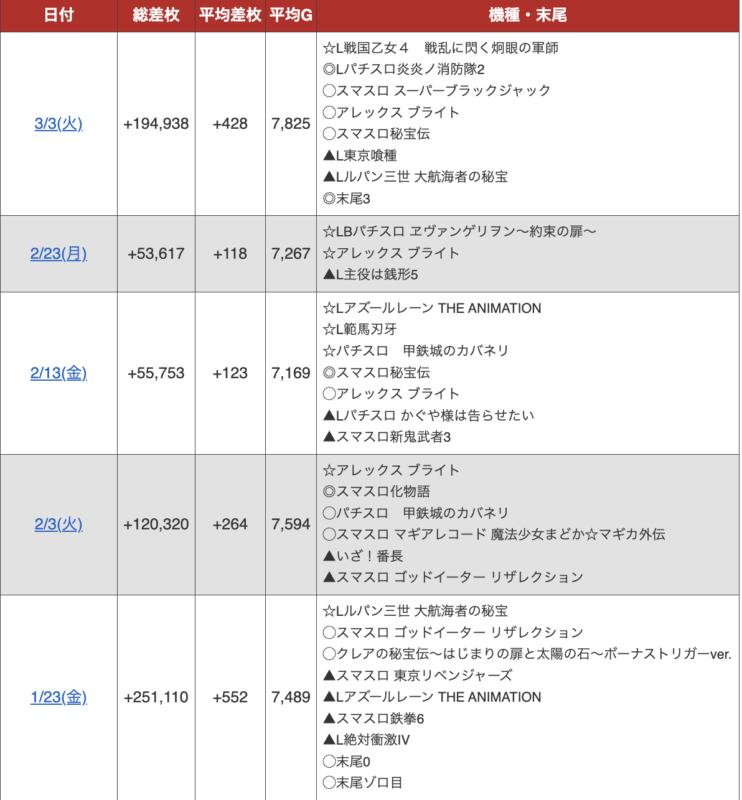This screenshot has width=742, height=800.
Task: Open the 2/23(月) date link
Action: (x=58, y=254)
